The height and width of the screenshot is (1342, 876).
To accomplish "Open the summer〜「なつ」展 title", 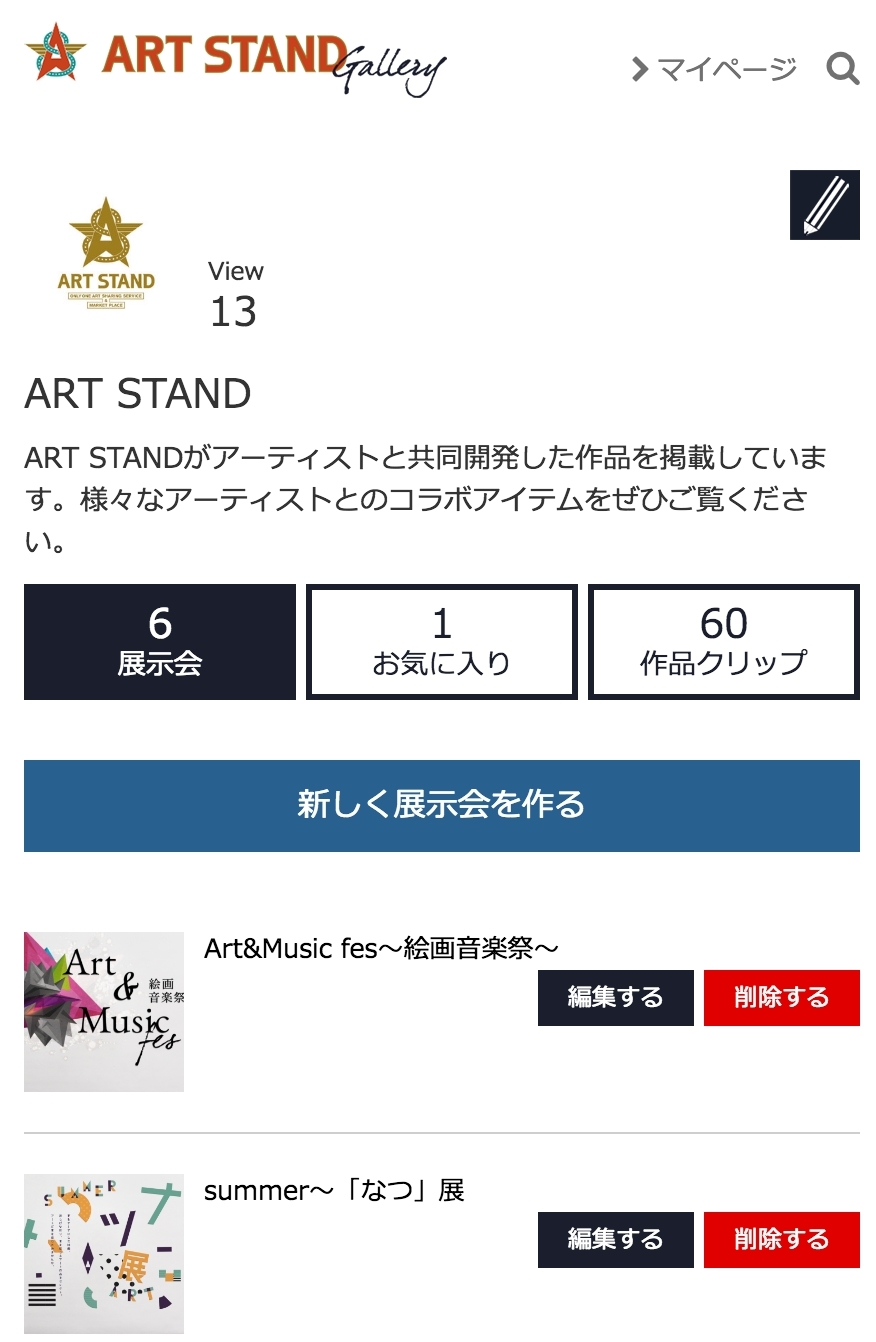I will click(x=334, y=1190).
